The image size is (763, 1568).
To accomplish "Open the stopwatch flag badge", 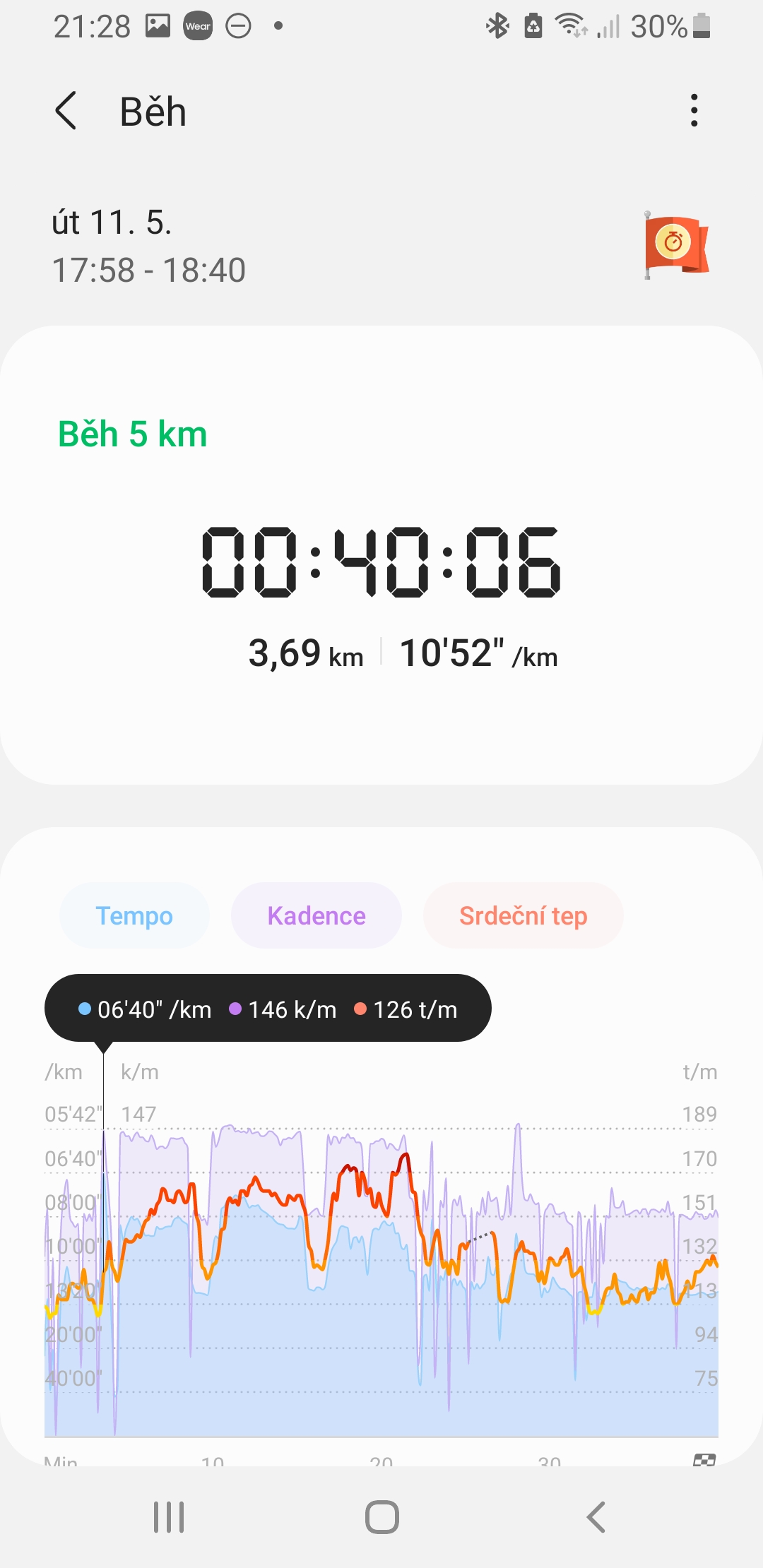I will 675,244.
